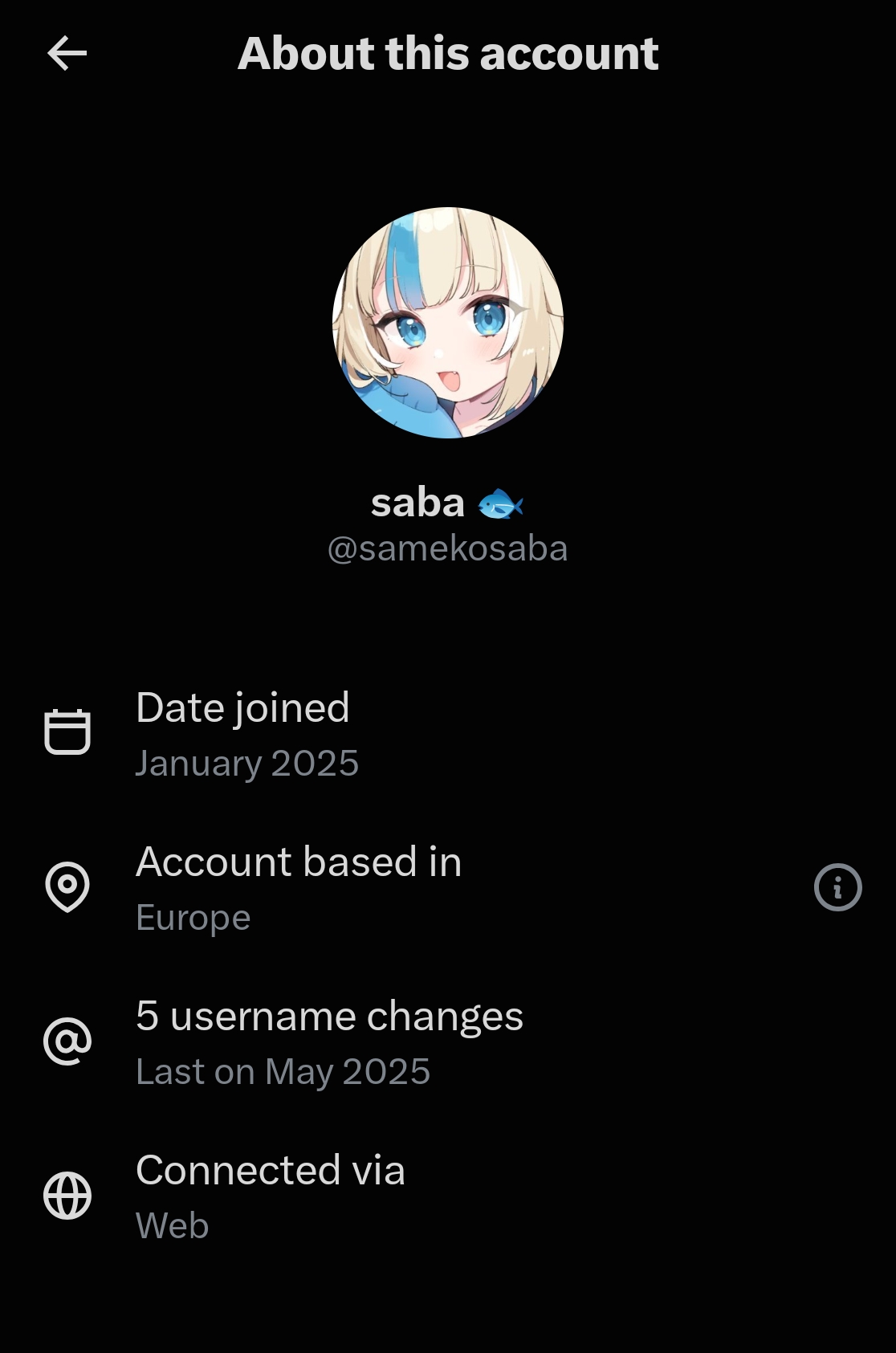Tap saba's profile picture
Screen dimensions: 896x1353
448,323
